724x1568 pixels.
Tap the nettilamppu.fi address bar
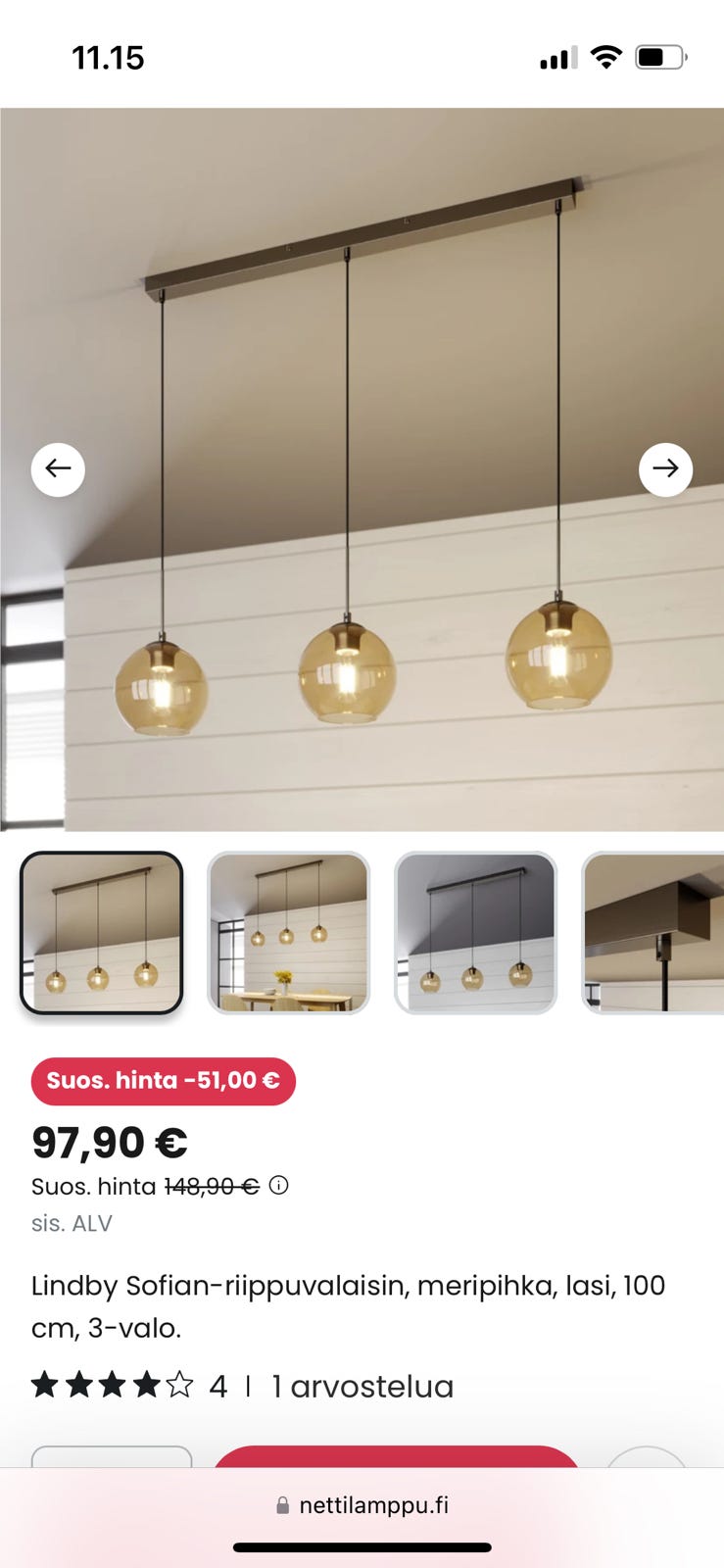point(362,1505)
